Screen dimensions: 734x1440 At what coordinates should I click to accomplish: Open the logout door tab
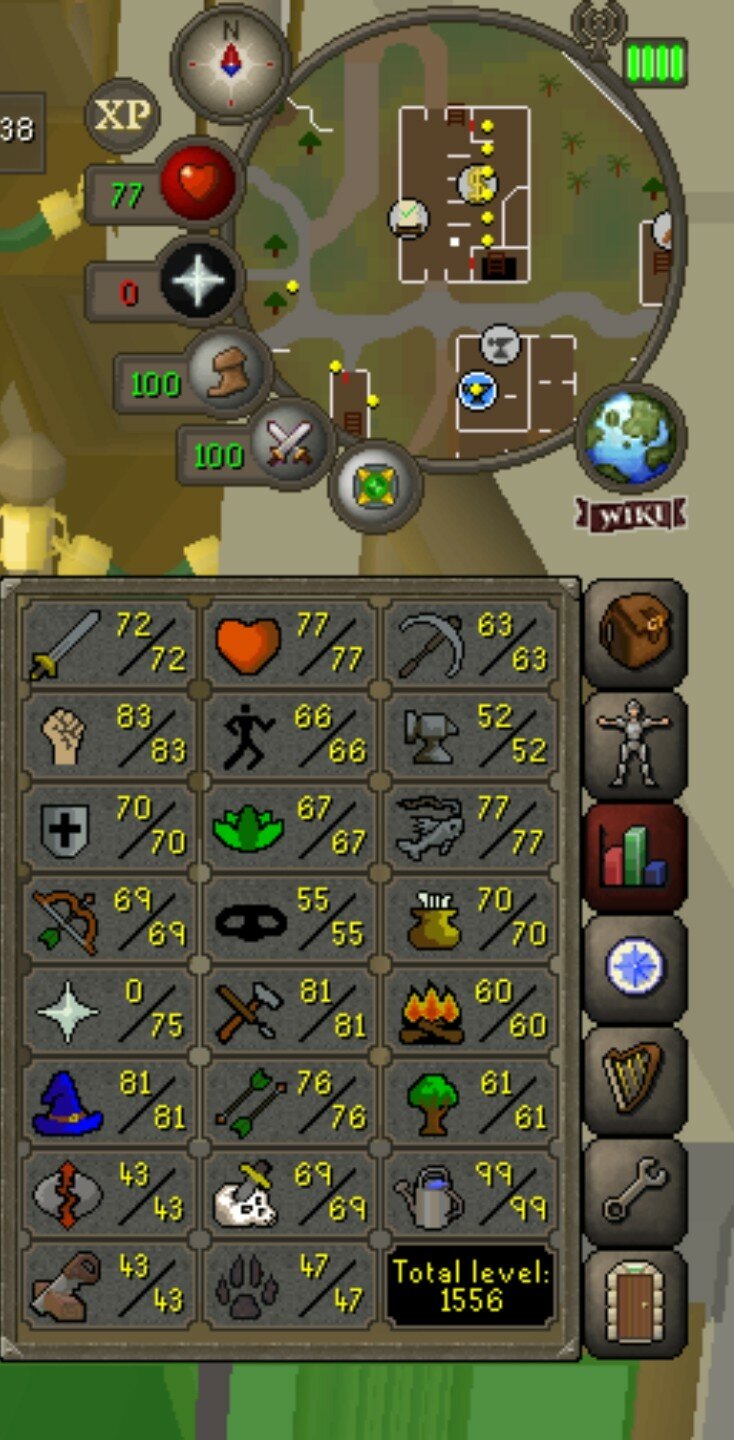pyautogui.click(x=636, y=1304)
